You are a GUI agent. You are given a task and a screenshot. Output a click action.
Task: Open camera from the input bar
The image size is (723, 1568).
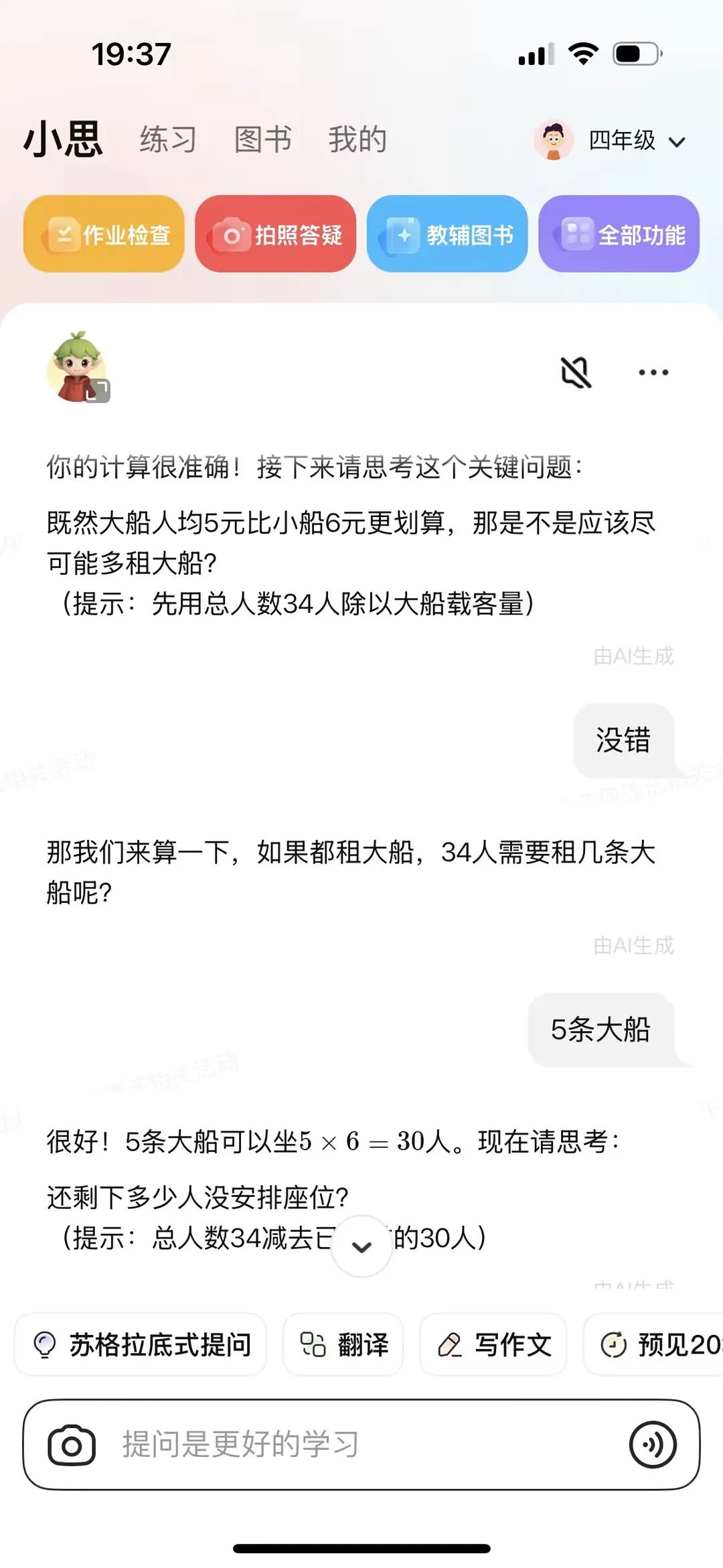pos(72,1445)
